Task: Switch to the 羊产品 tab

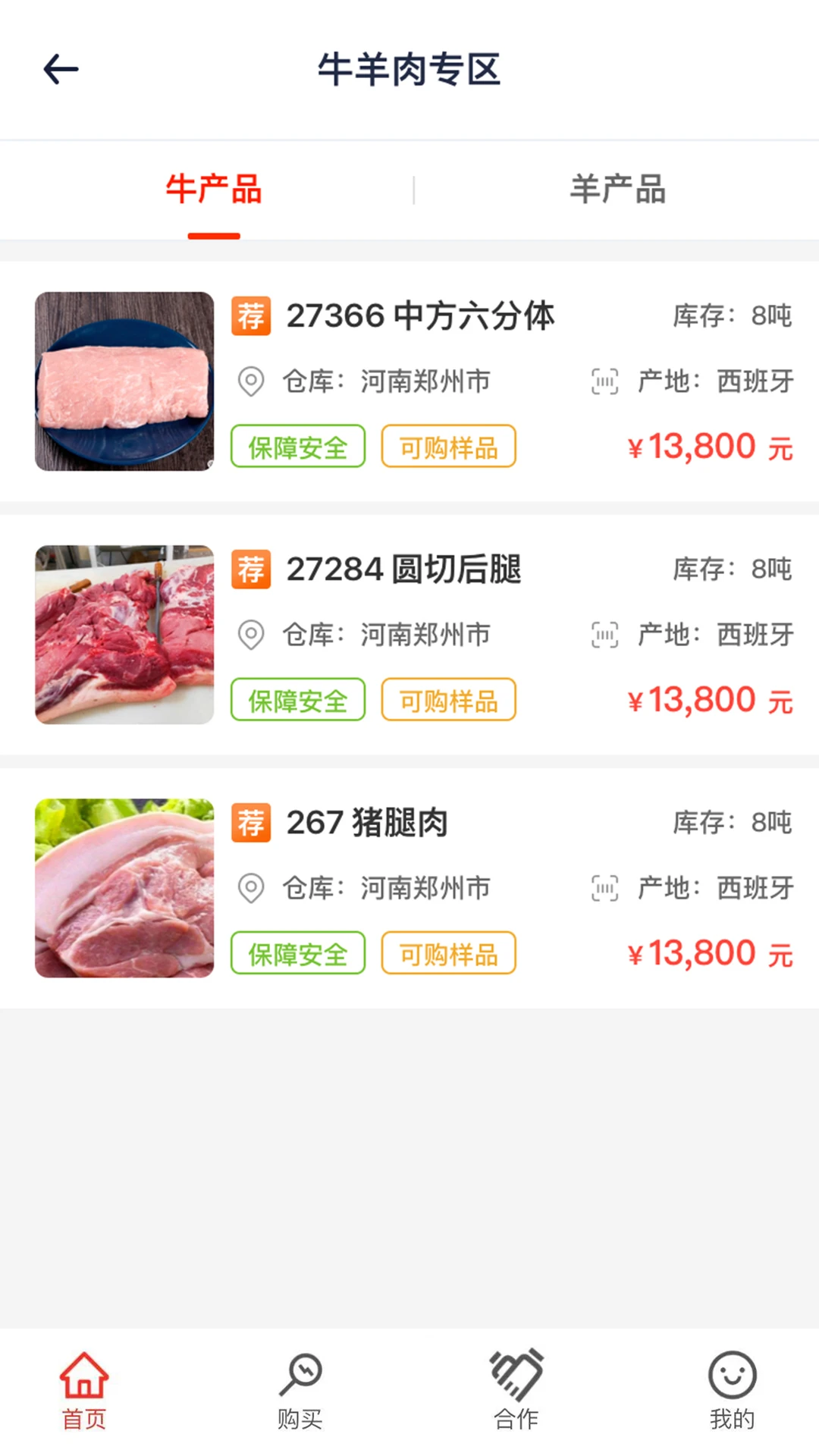Action: tap(617, 190)
